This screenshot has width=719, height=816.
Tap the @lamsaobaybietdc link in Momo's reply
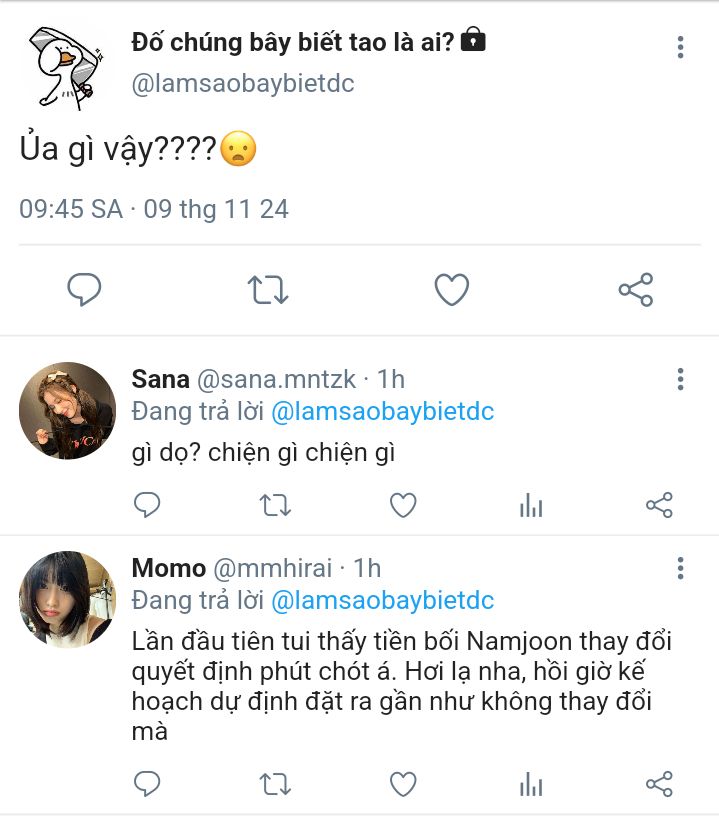coord(383,601)
